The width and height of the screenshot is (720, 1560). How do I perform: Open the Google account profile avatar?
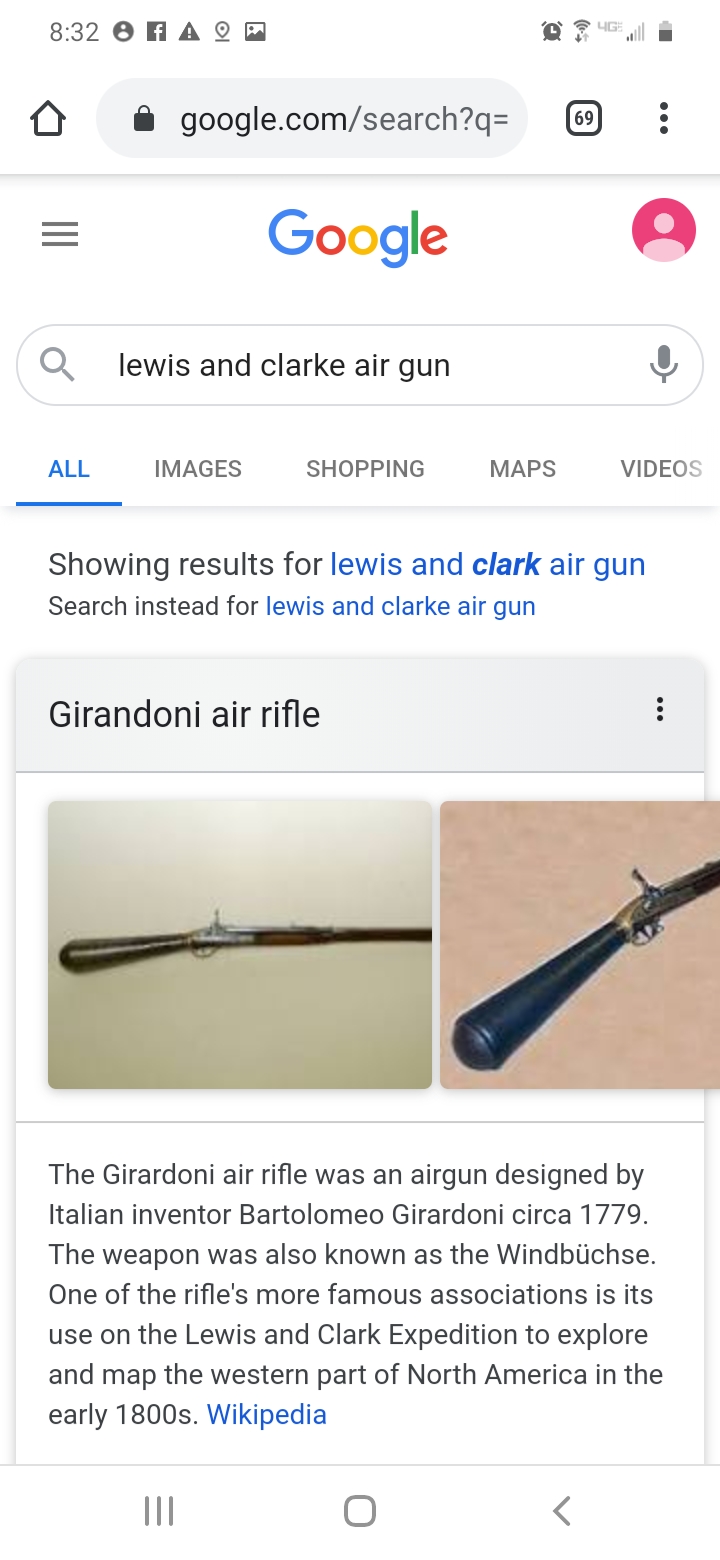tap(663, 230)
